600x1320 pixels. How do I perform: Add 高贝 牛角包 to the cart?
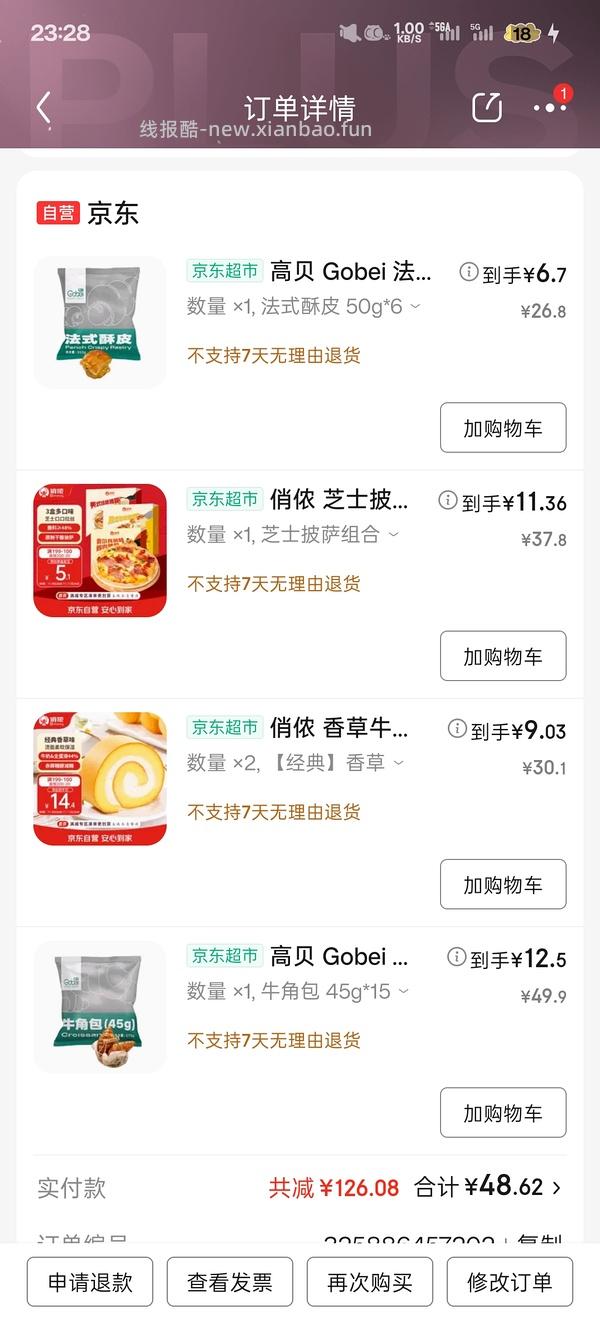pyautogui.click(x=503, y=1113)
